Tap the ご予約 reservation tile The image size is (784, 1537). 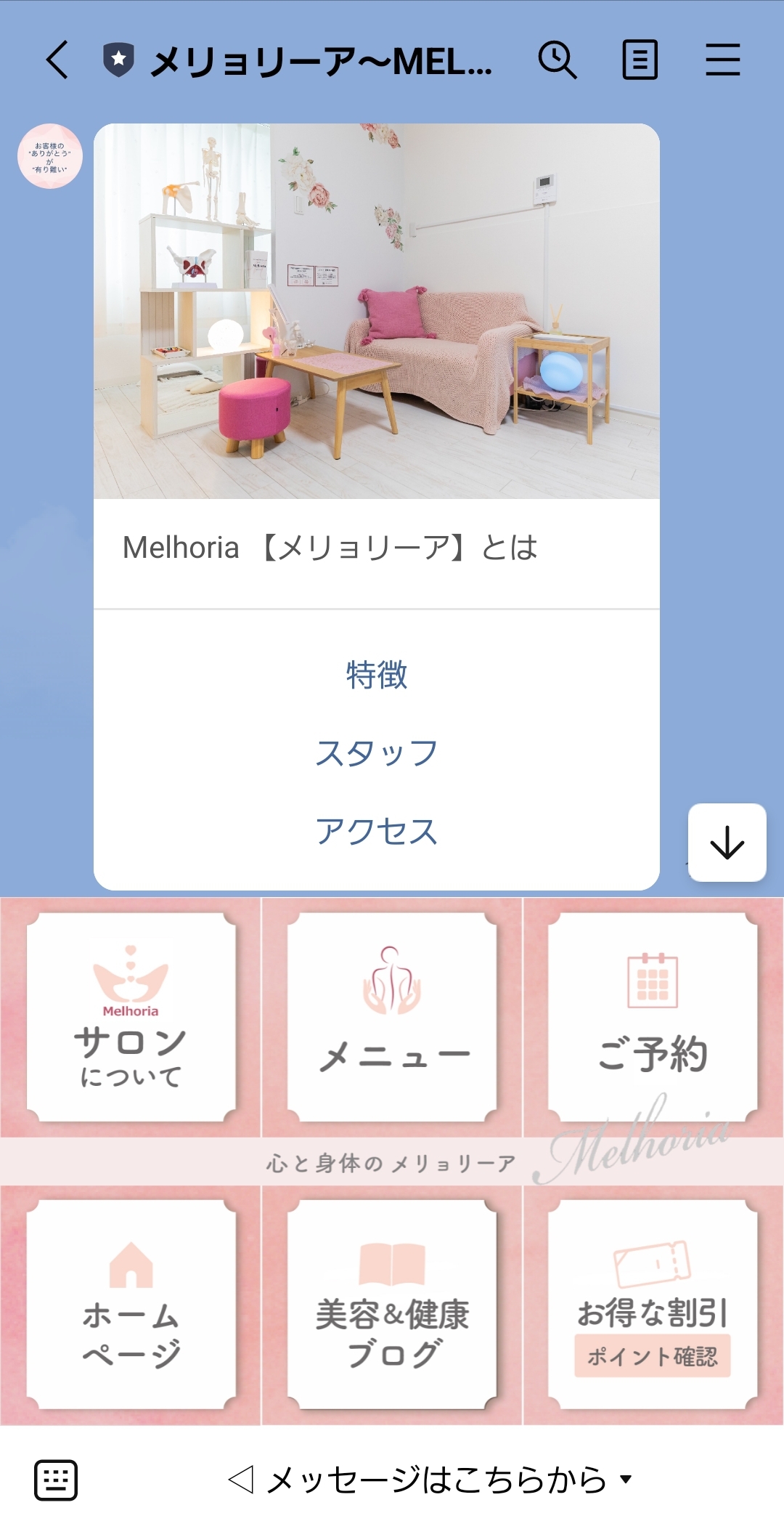(653, 1017)
